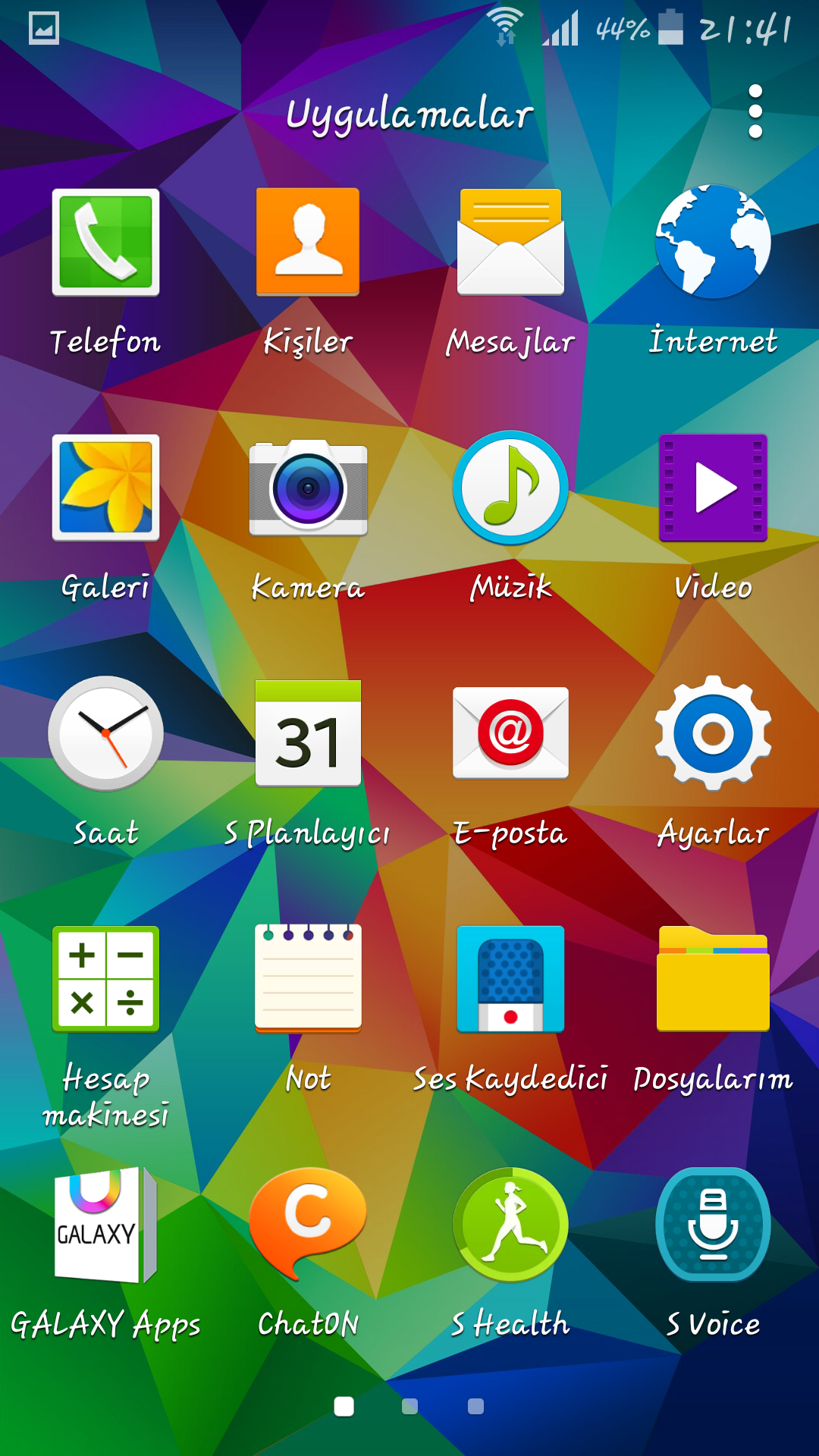Open the Video app
Viewport: 819px width, 1456px height.
pos(713,488)
